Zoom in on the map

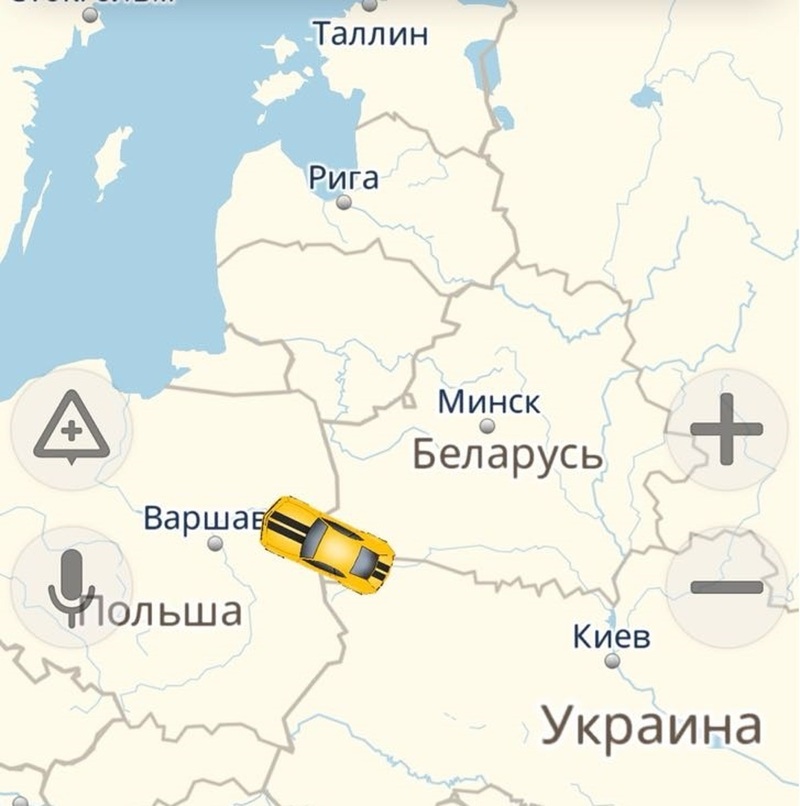(x=727, y=430)
